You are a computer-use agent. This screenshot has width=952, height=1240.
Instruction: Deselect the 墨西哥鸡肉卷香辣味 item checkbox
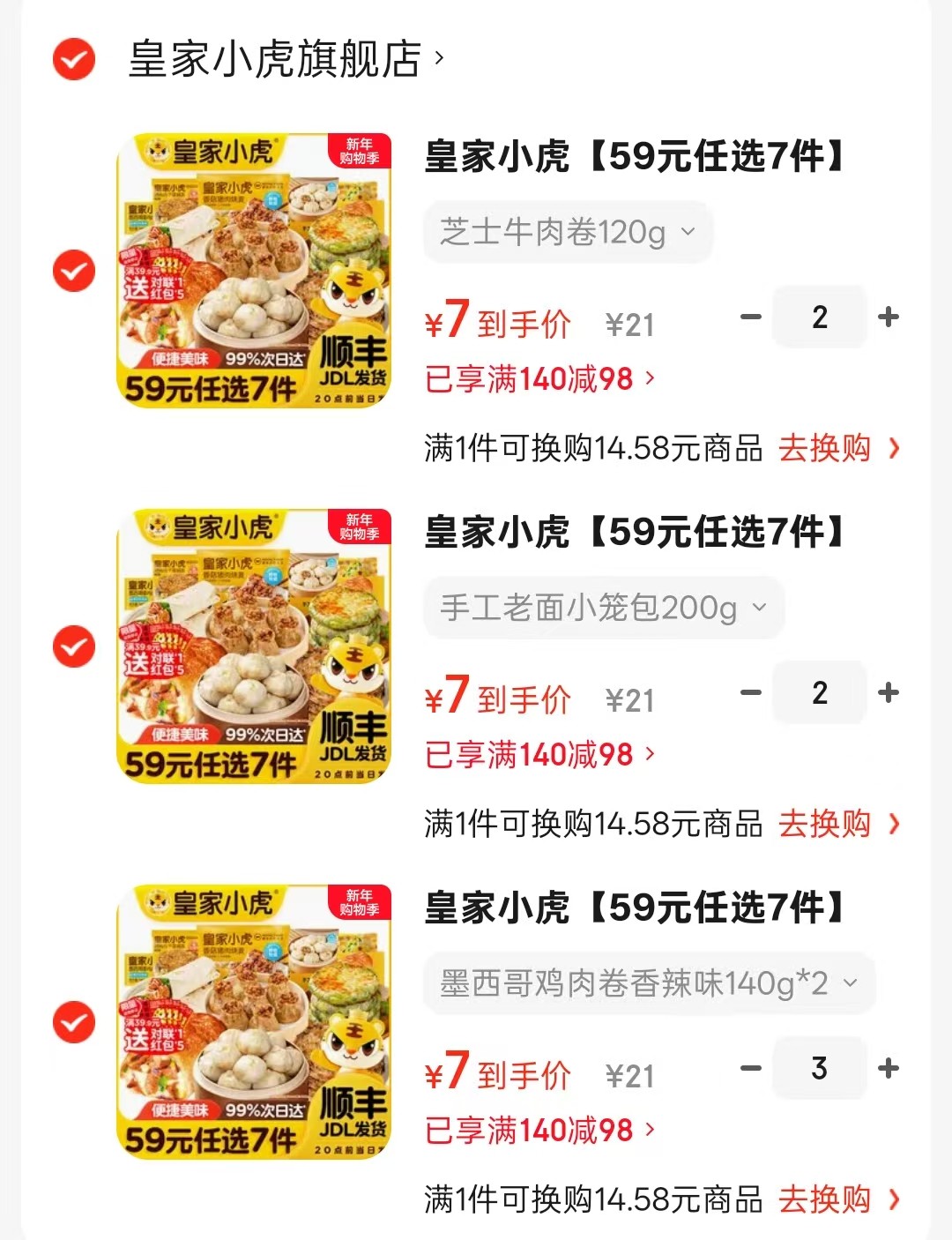(74, 1023)
